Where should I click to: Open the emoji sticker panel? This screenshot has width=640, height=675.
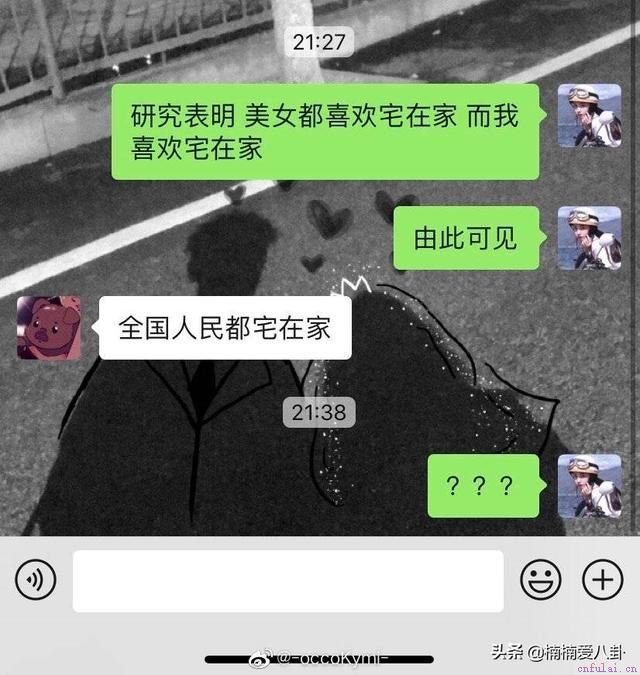[541, 580]
